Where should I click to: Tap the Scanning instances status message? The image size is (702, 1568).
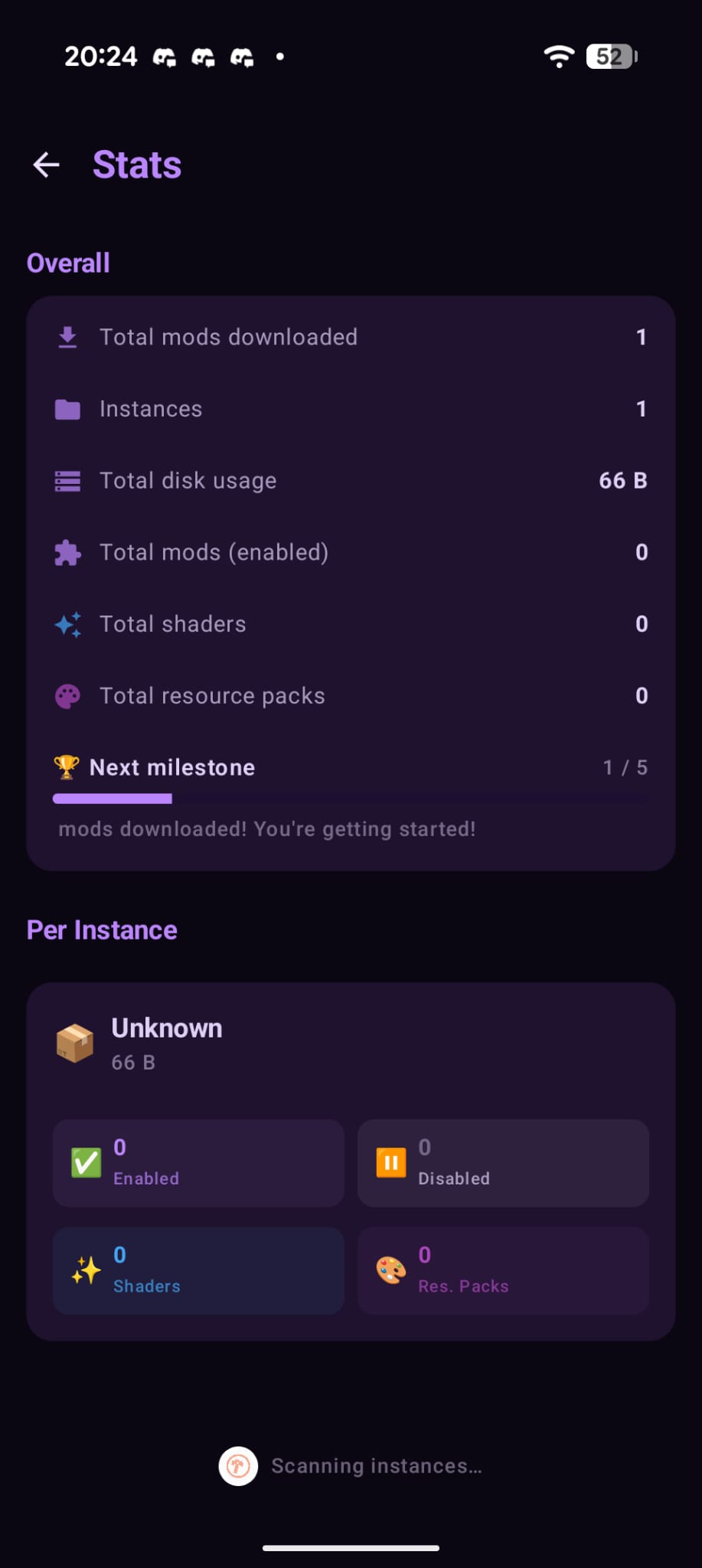(x=376, y=1465)
